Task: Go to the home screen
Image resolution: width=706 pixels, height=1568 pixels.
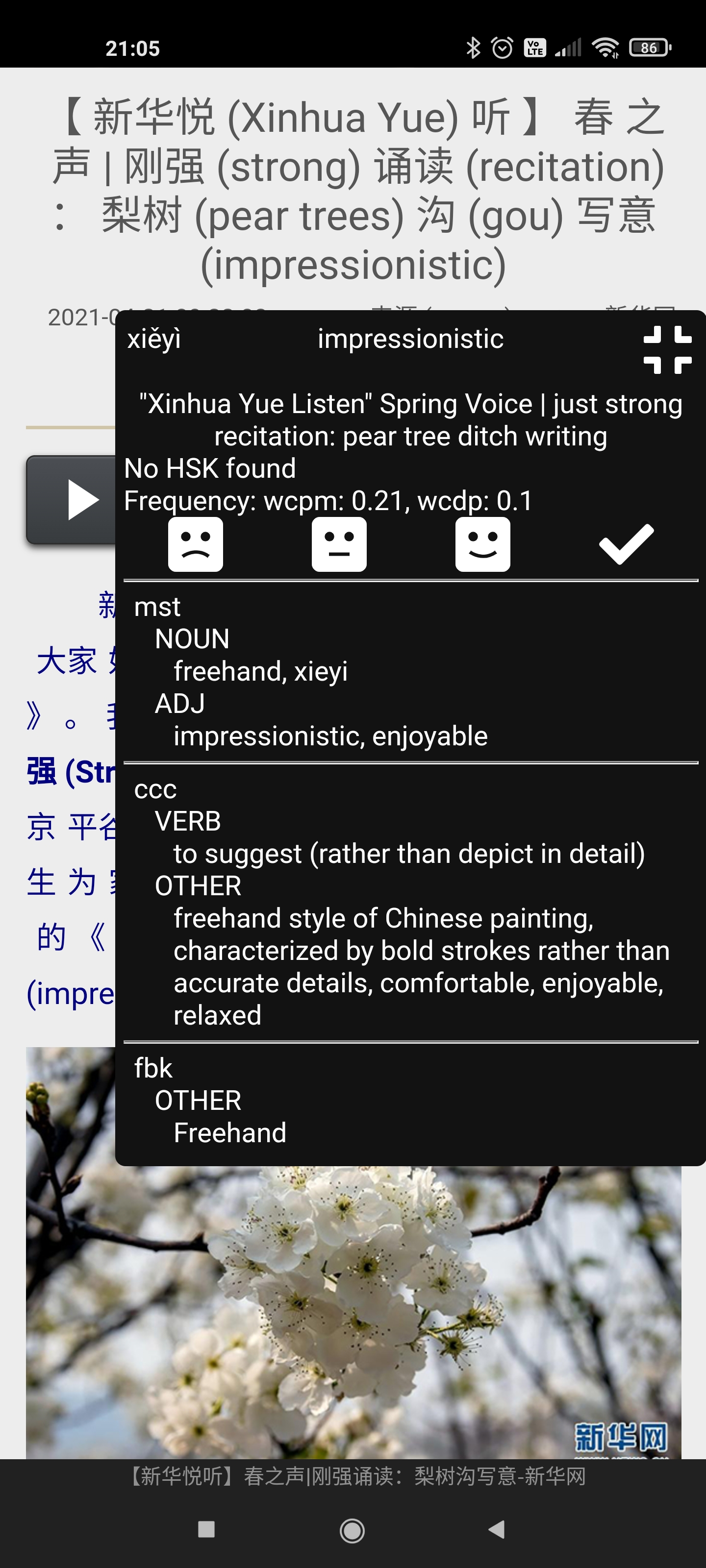Action: 352,1530
